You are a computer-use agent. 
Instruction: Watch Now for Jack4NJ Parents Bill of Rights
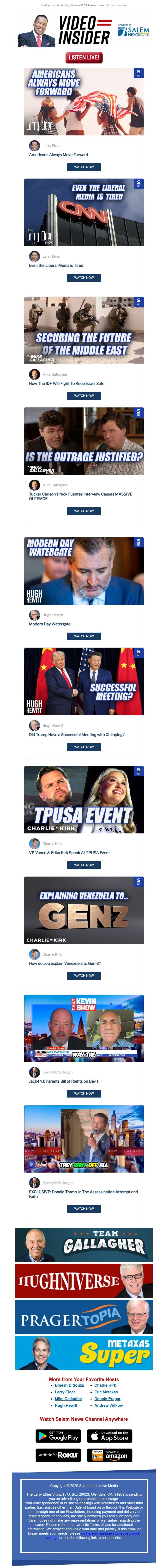[x=84, y=1094]
